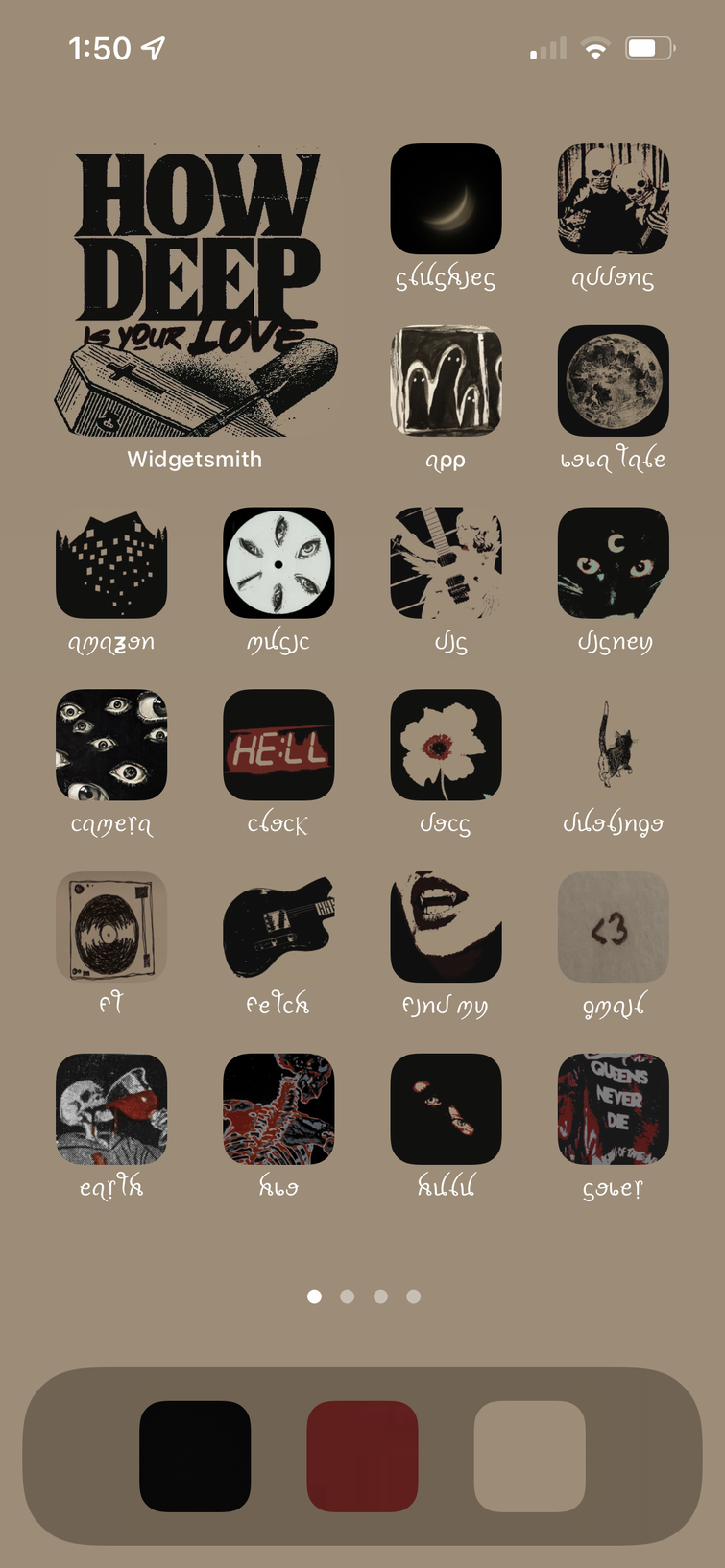The image size is (725, 1568).
Task: Open the clock app showing HELL
Action: tap(278, 745)
